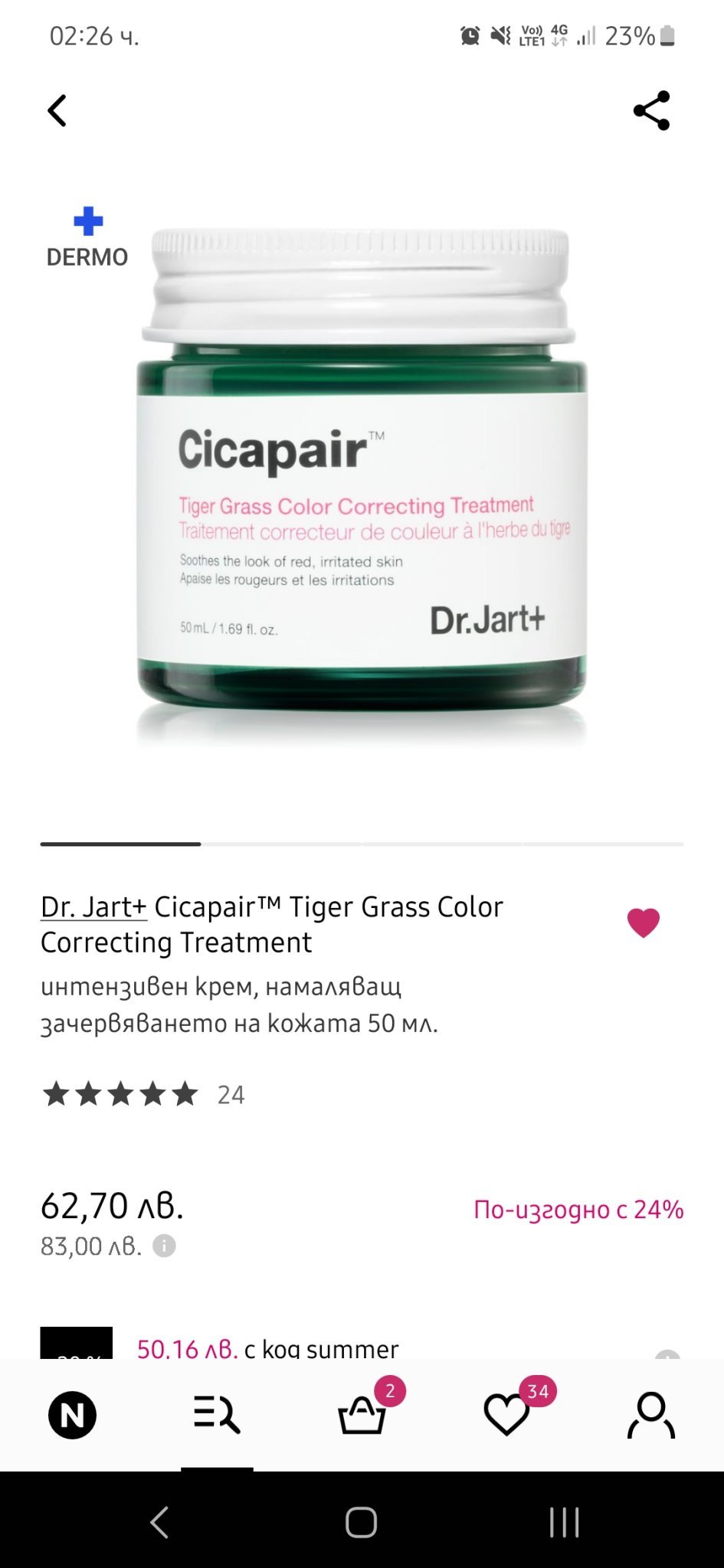724x1568 pixels.
Task: Open the Dr. Jart+ brand link
Action: tap(93, 907)
